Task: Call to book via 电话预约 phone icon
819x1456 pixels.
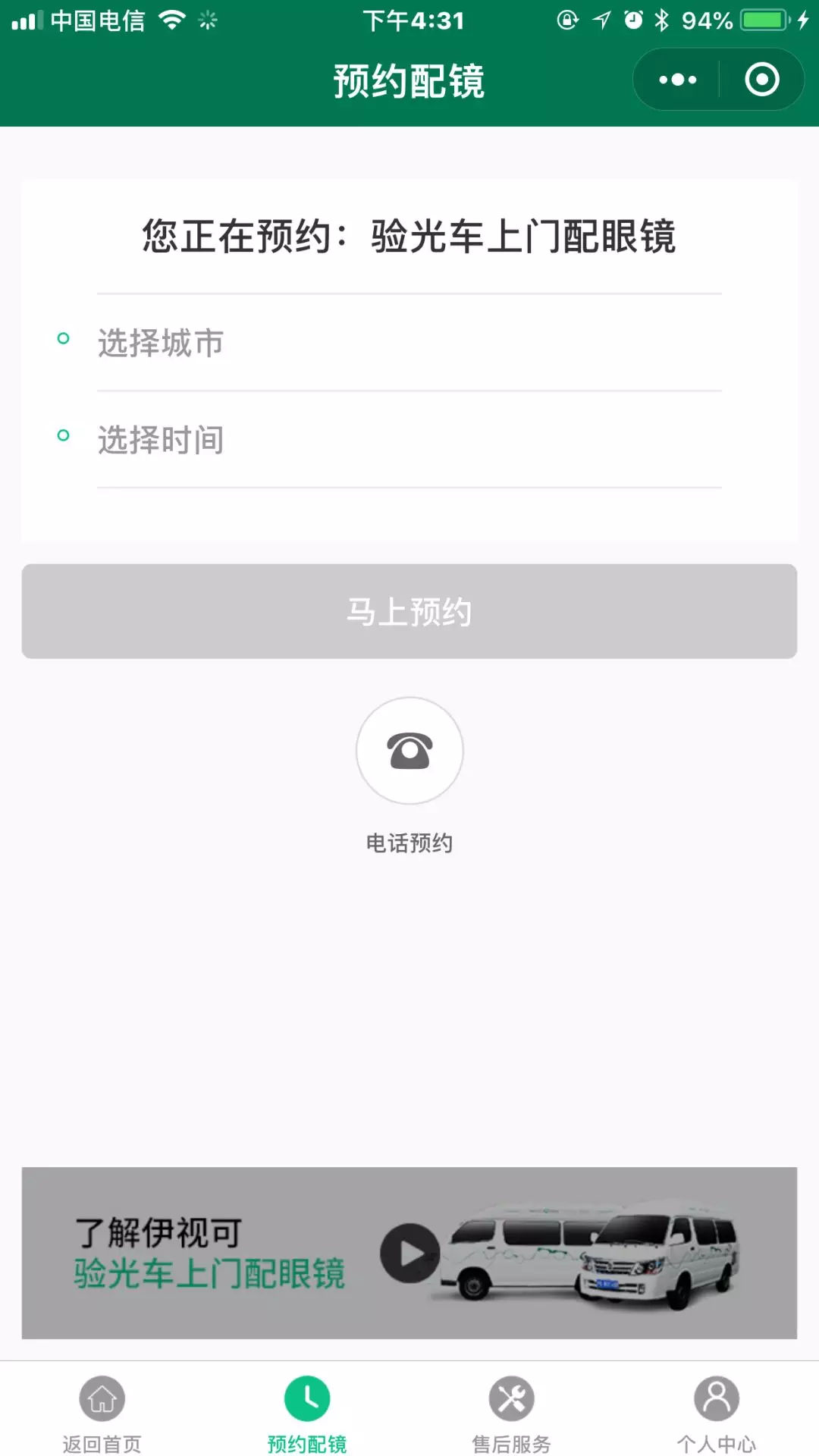Action: (409, 751)
